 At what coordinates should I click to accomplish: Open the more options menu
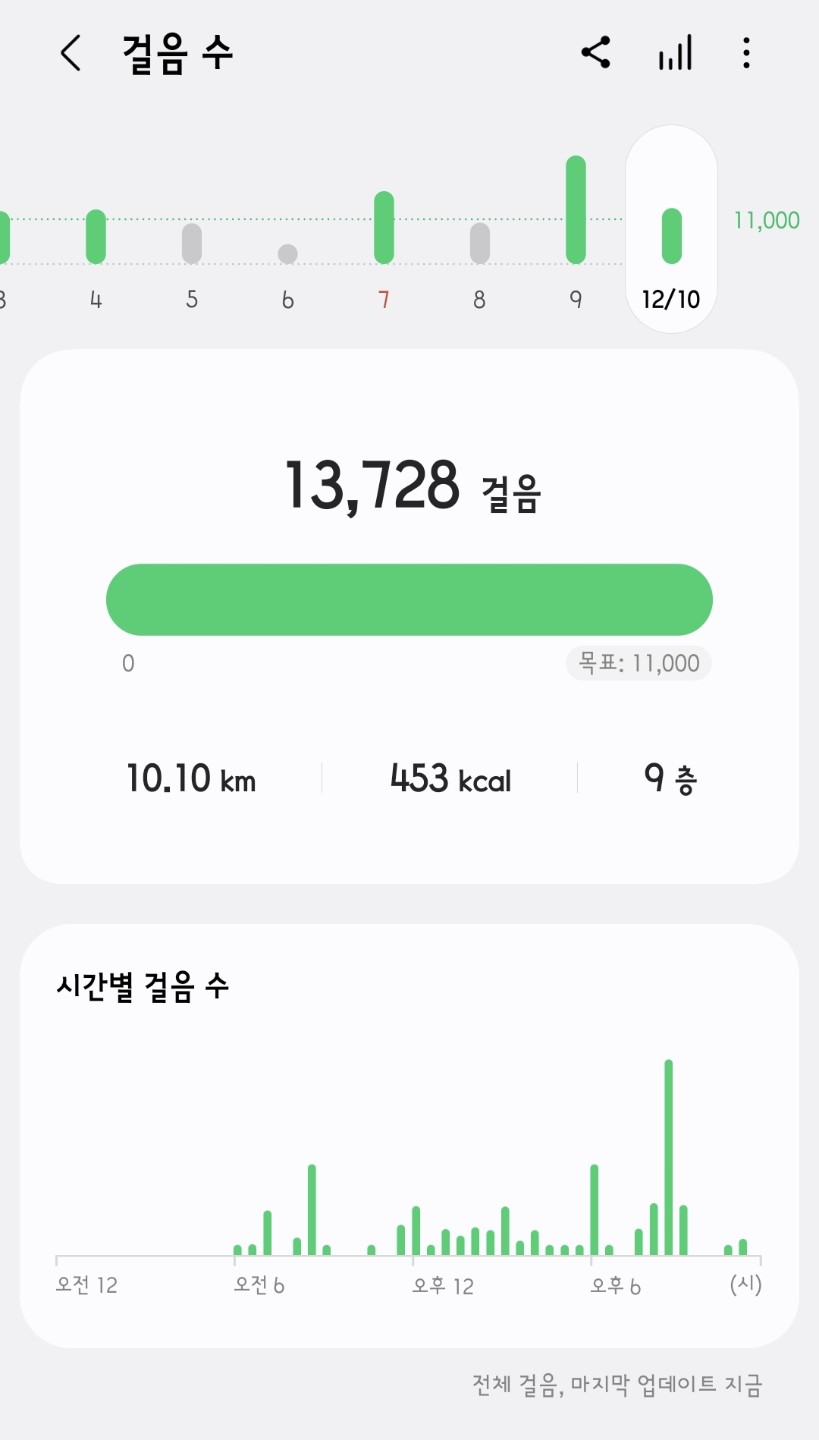[746, 53]
